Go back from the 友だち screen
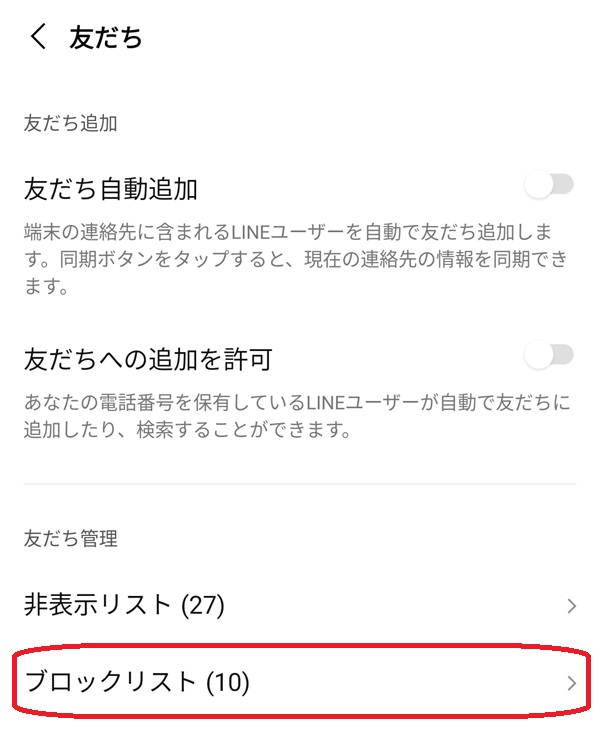Screen dimensions: 600x737 point(38,38)
